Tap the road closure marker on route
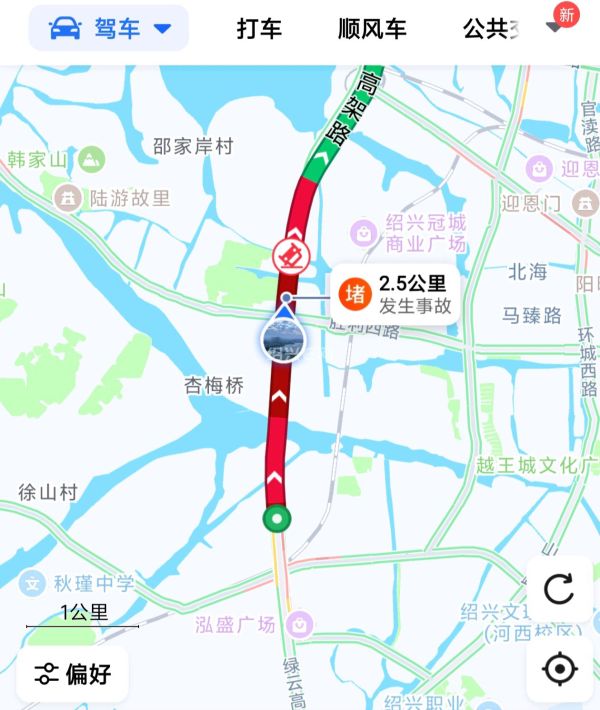Screen dimensions: 600x710 click(x=290, y=256)
